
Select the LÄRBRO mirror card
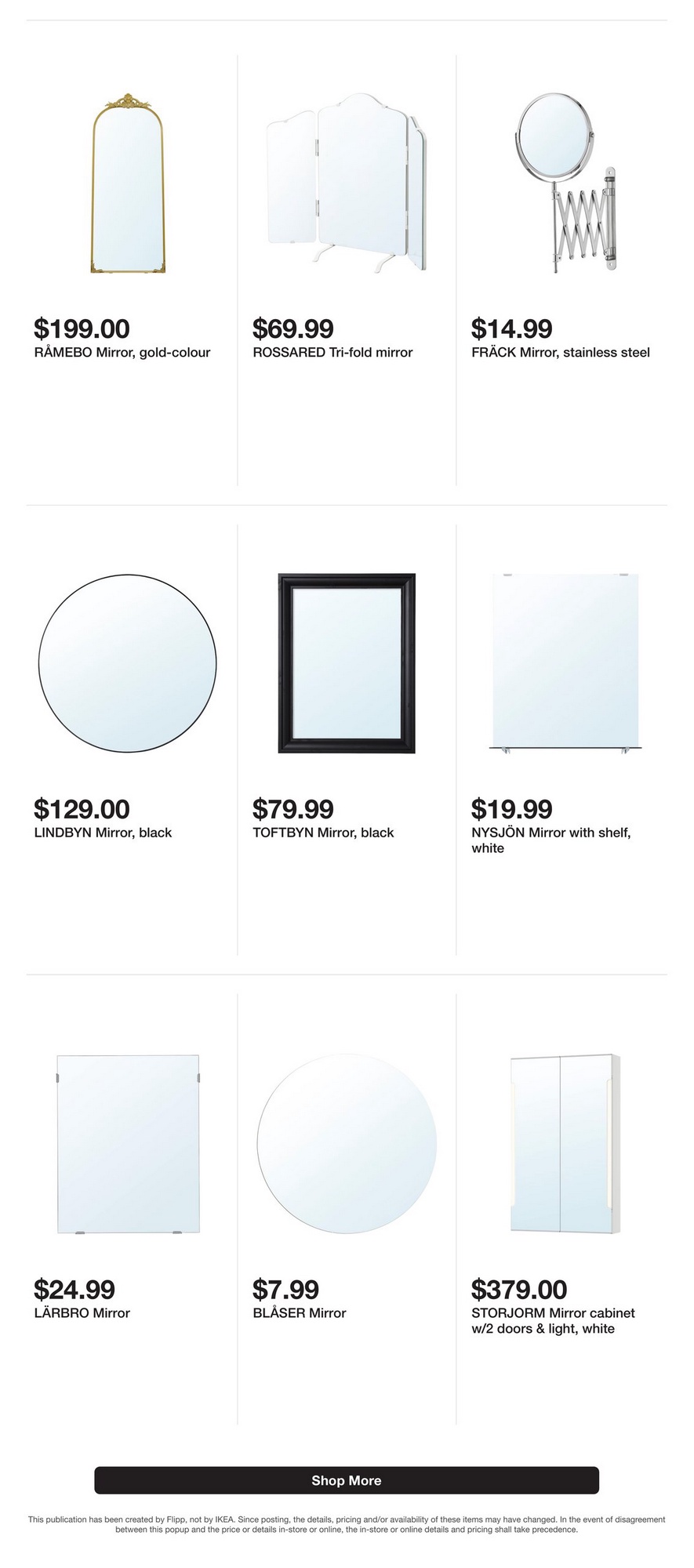coord(128,1209)
